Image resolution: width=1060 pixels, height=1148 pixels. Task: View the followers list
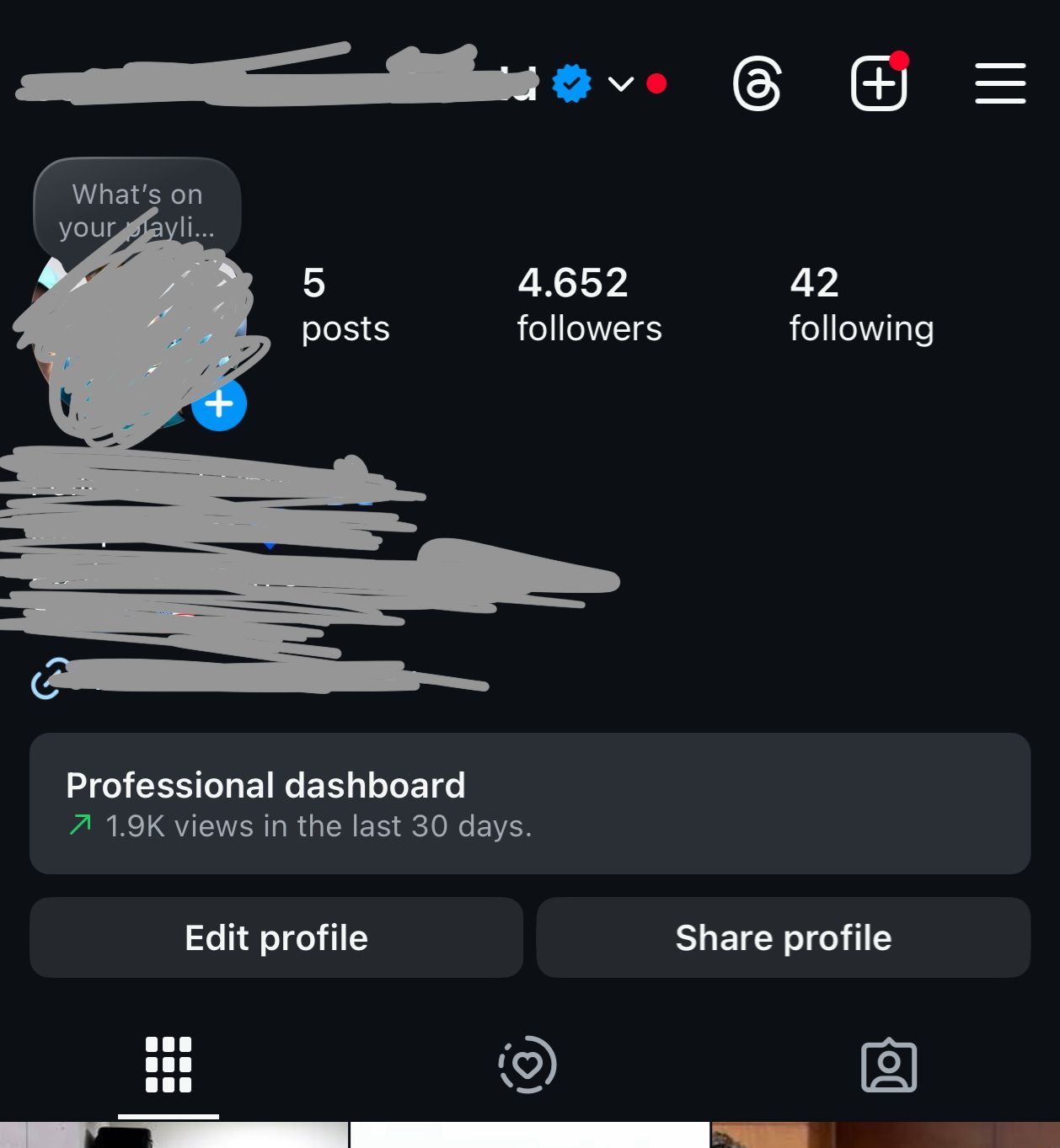[589, 304]
